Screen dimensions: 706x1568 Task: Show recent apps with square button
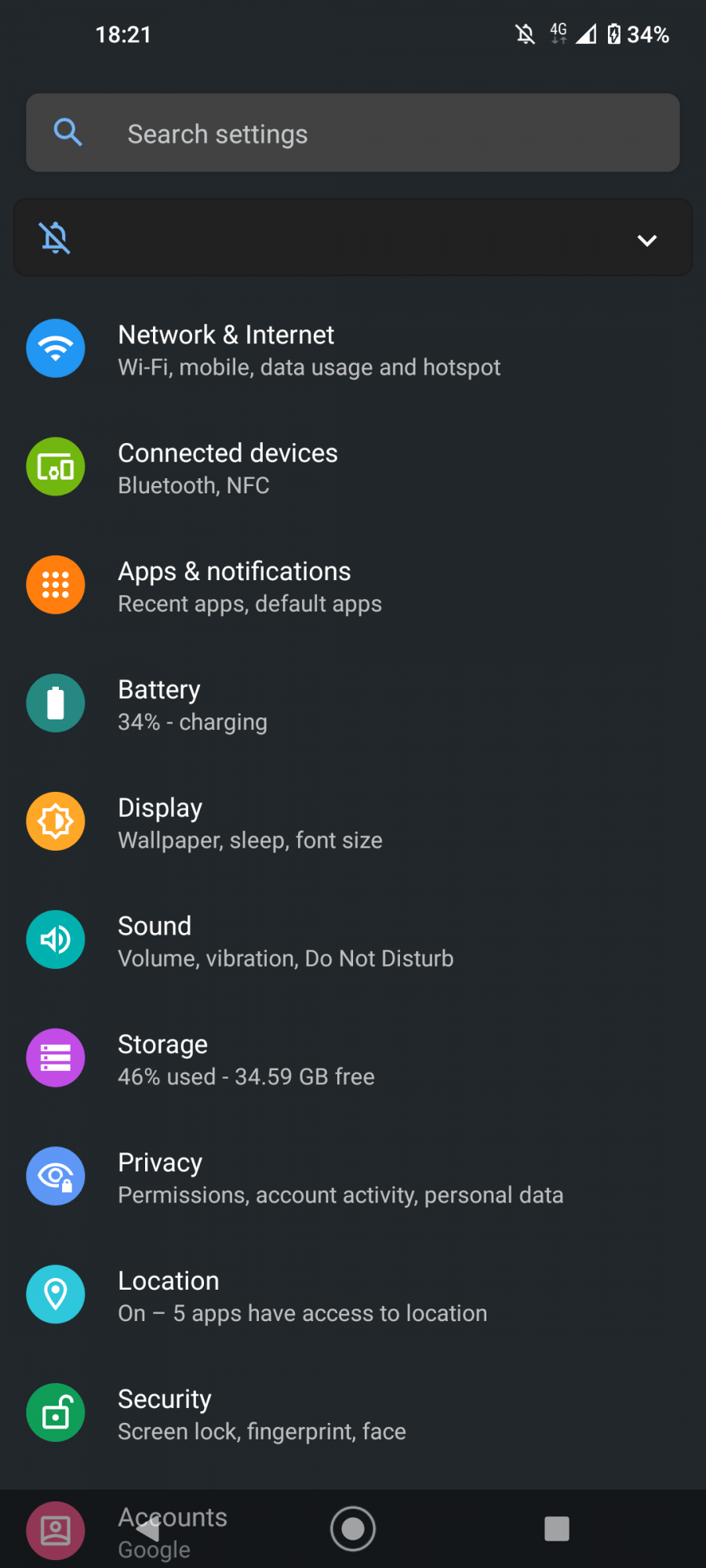pos(557,1528)
